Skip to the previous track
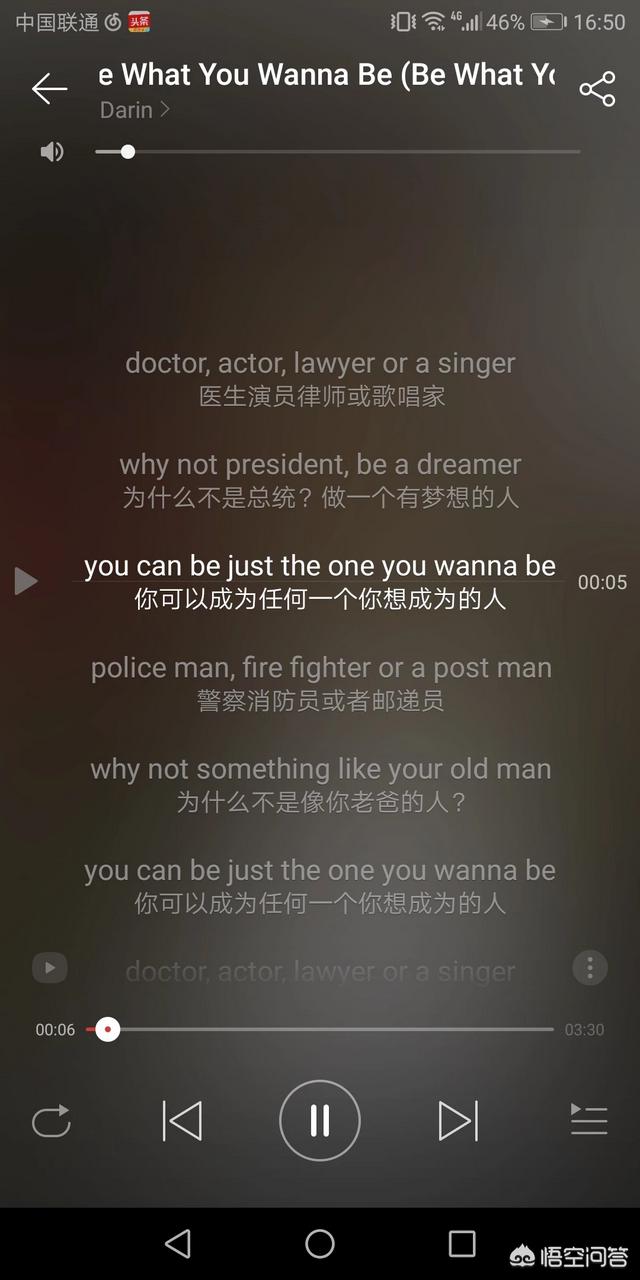Viewport: 640px width, 1280px height. [x=182, y=1121]
